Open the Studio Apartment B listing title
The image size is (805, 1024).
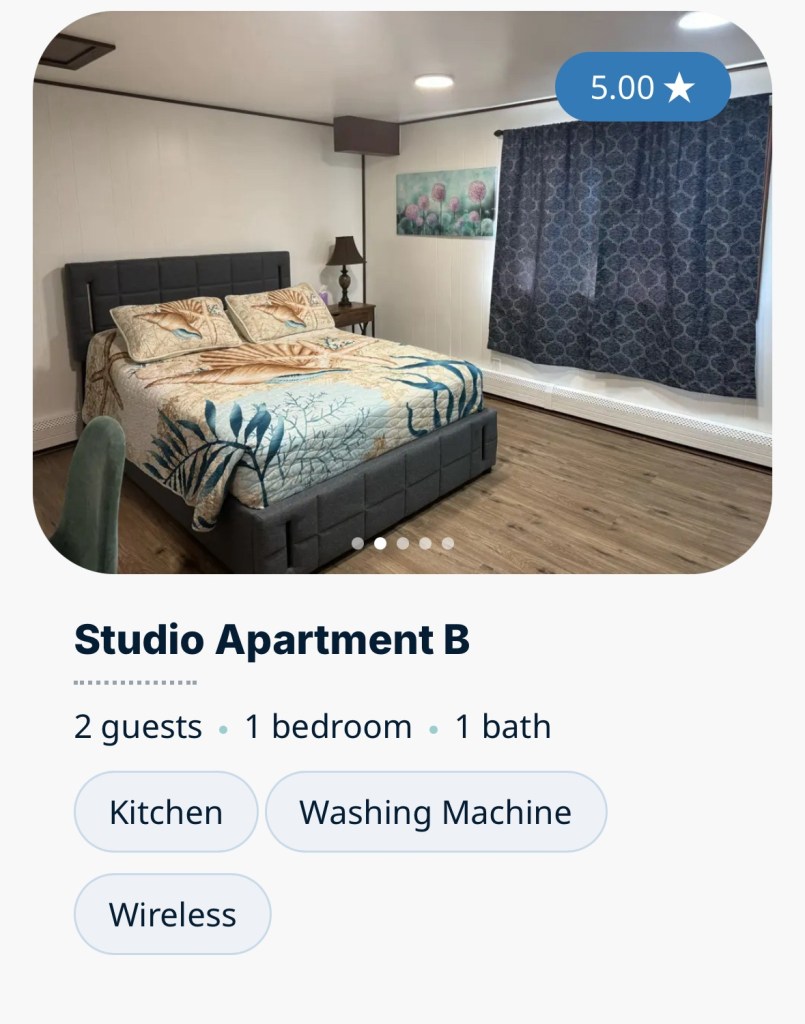tap(272, 640)
